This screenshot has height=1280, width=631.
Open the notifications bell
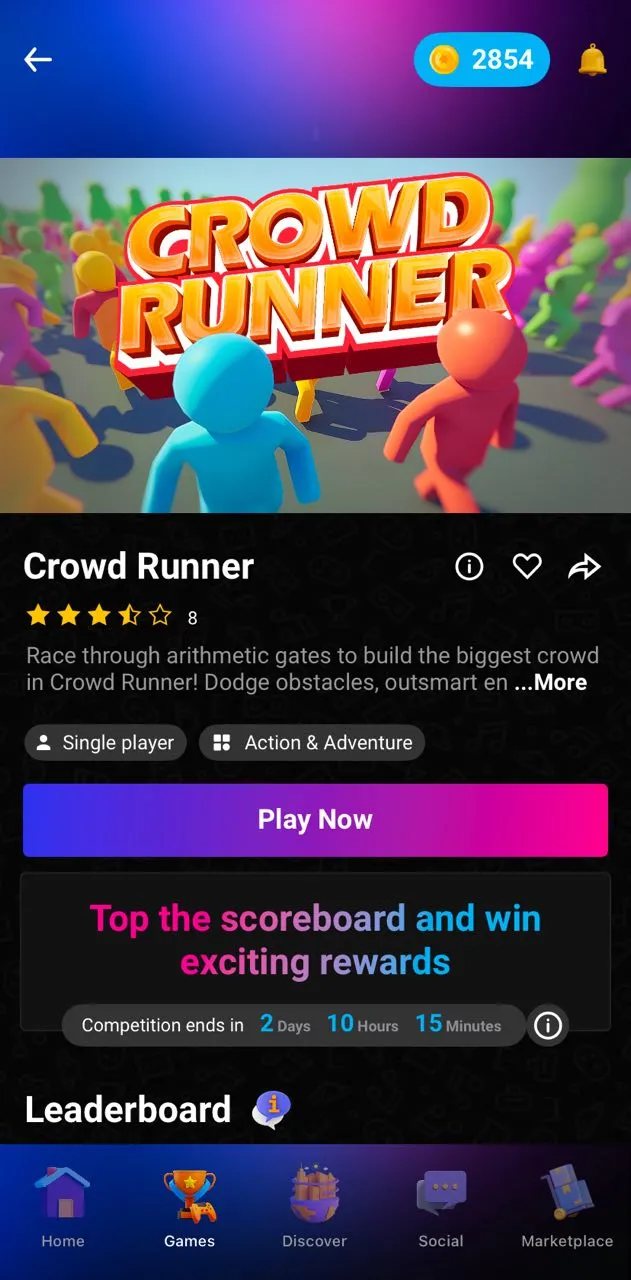(x=592, y=60)
